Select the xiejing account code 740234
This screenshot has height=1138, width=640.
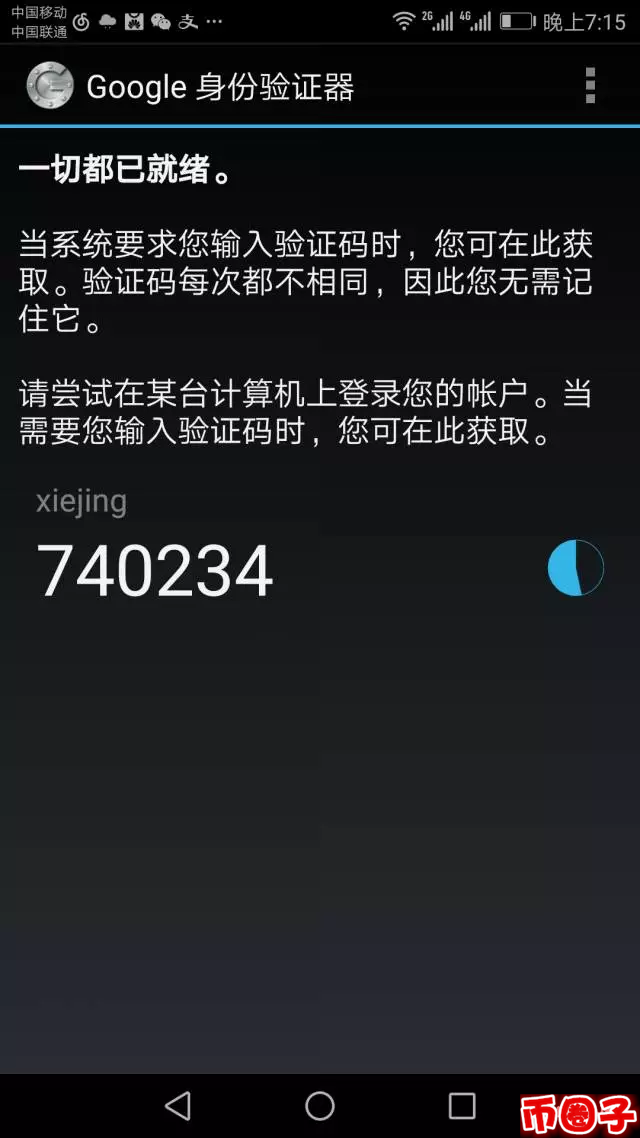tap(155, 570)
